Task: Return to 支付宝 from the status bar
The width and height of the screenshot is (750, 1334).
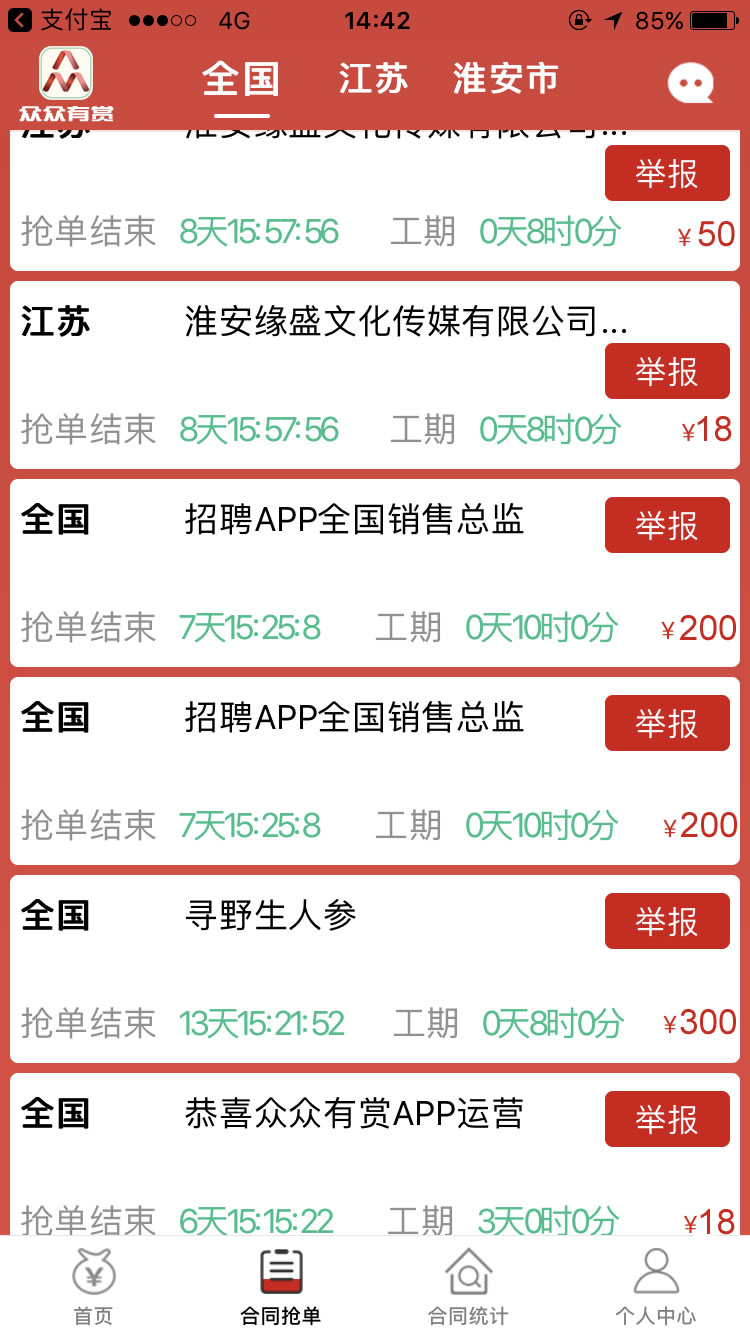Action: 60,20
